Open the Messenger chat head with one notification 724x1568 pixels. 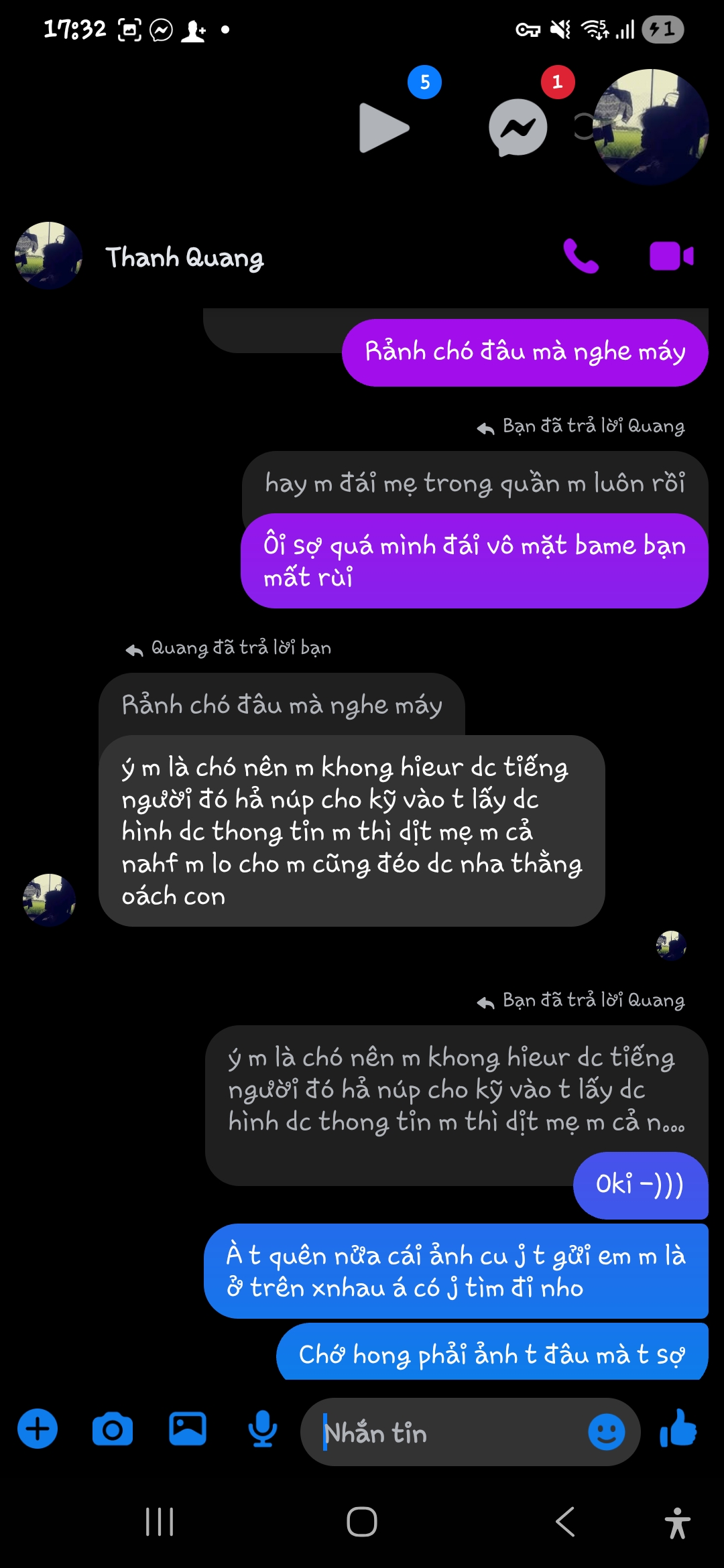518,127
